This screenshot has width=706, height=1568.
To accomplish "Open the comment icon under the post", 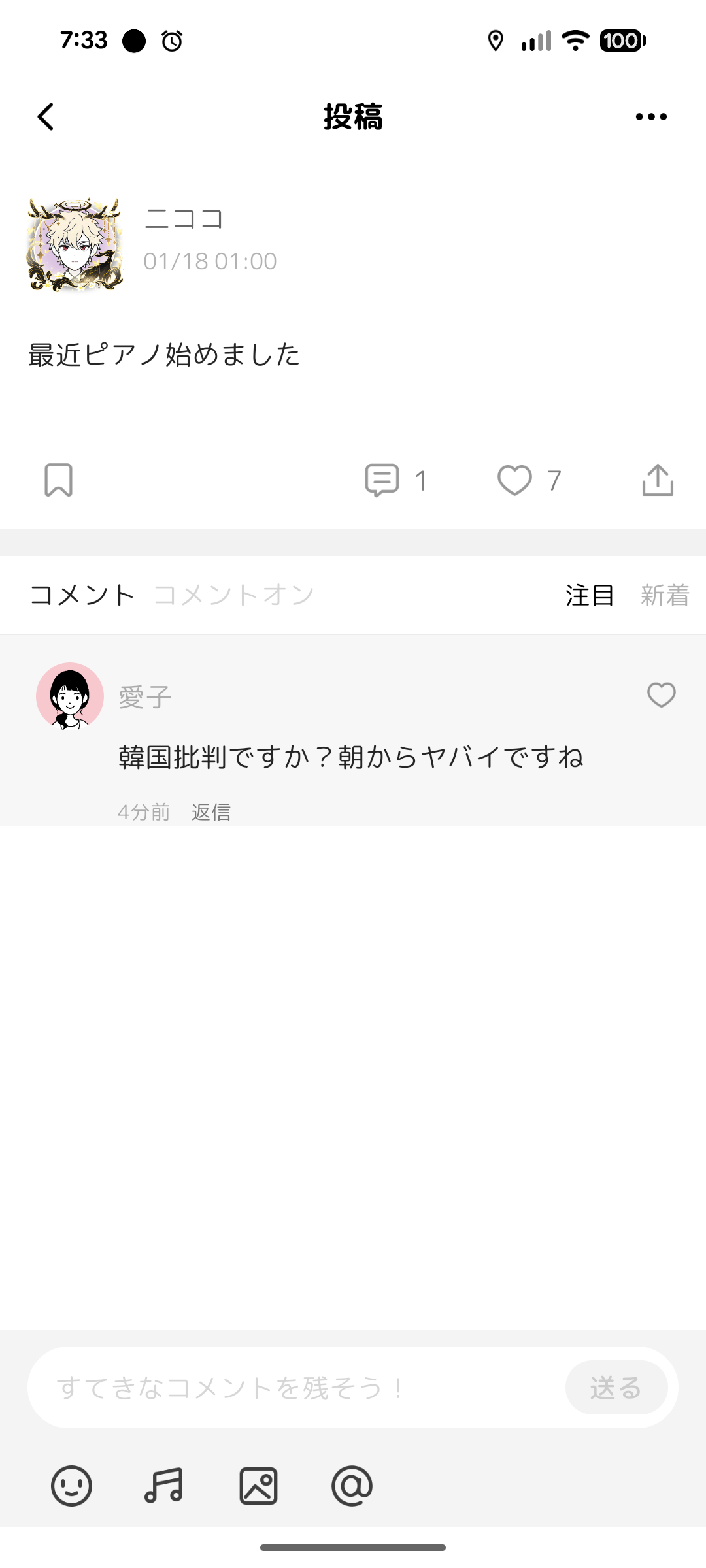I will click(x=382, y=480).
